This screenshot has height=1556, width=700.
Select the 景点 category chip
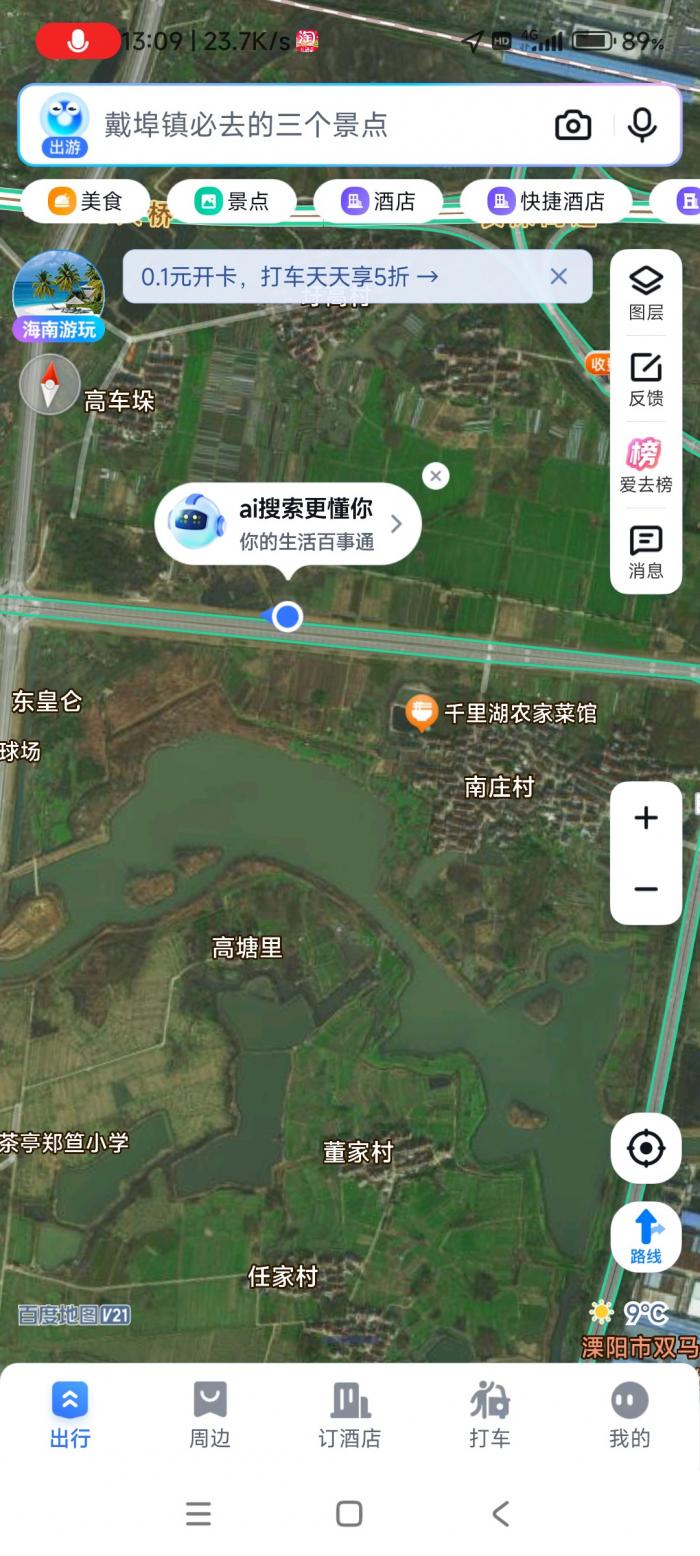(x=232, y=201)
